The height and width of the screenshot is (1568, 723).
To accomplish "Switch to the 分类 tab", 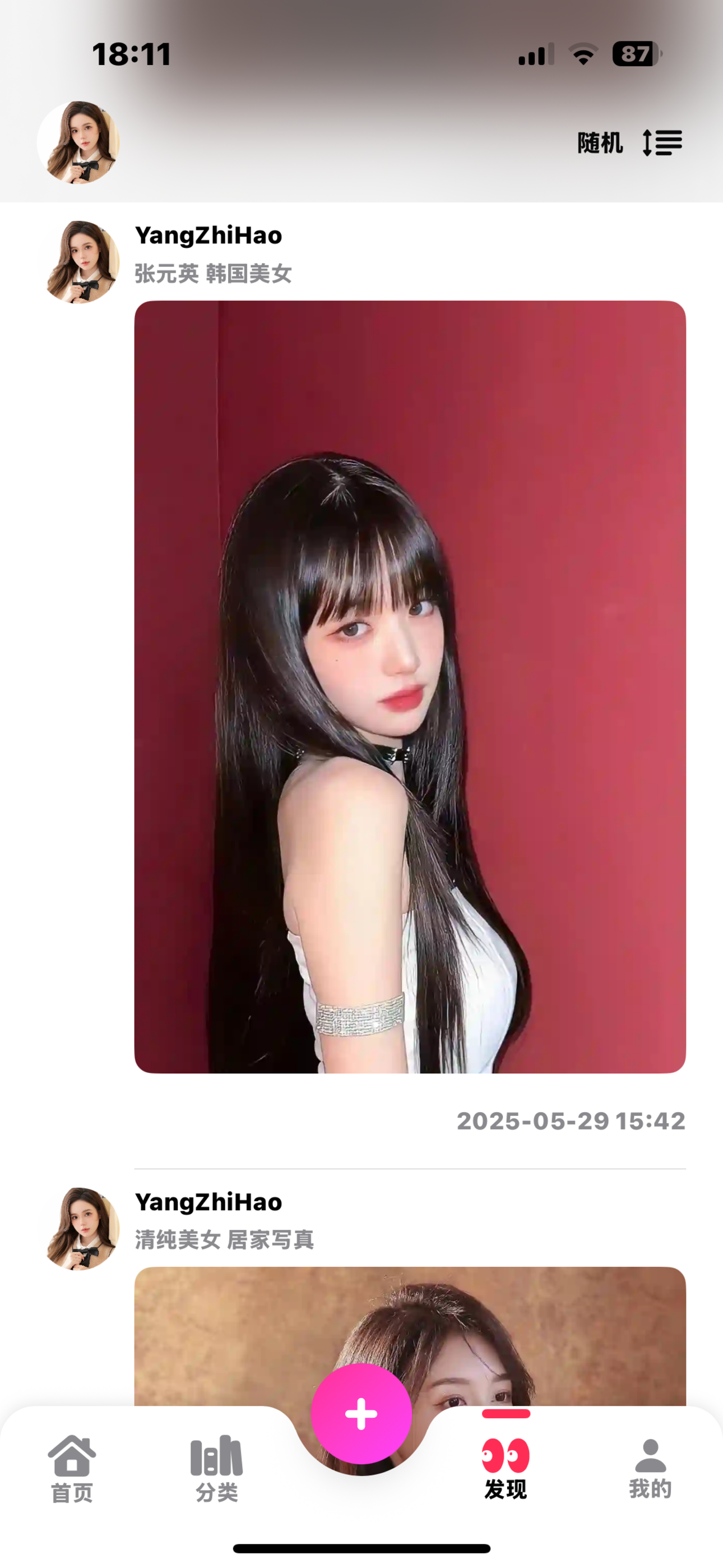I will tap(217, 1468).
